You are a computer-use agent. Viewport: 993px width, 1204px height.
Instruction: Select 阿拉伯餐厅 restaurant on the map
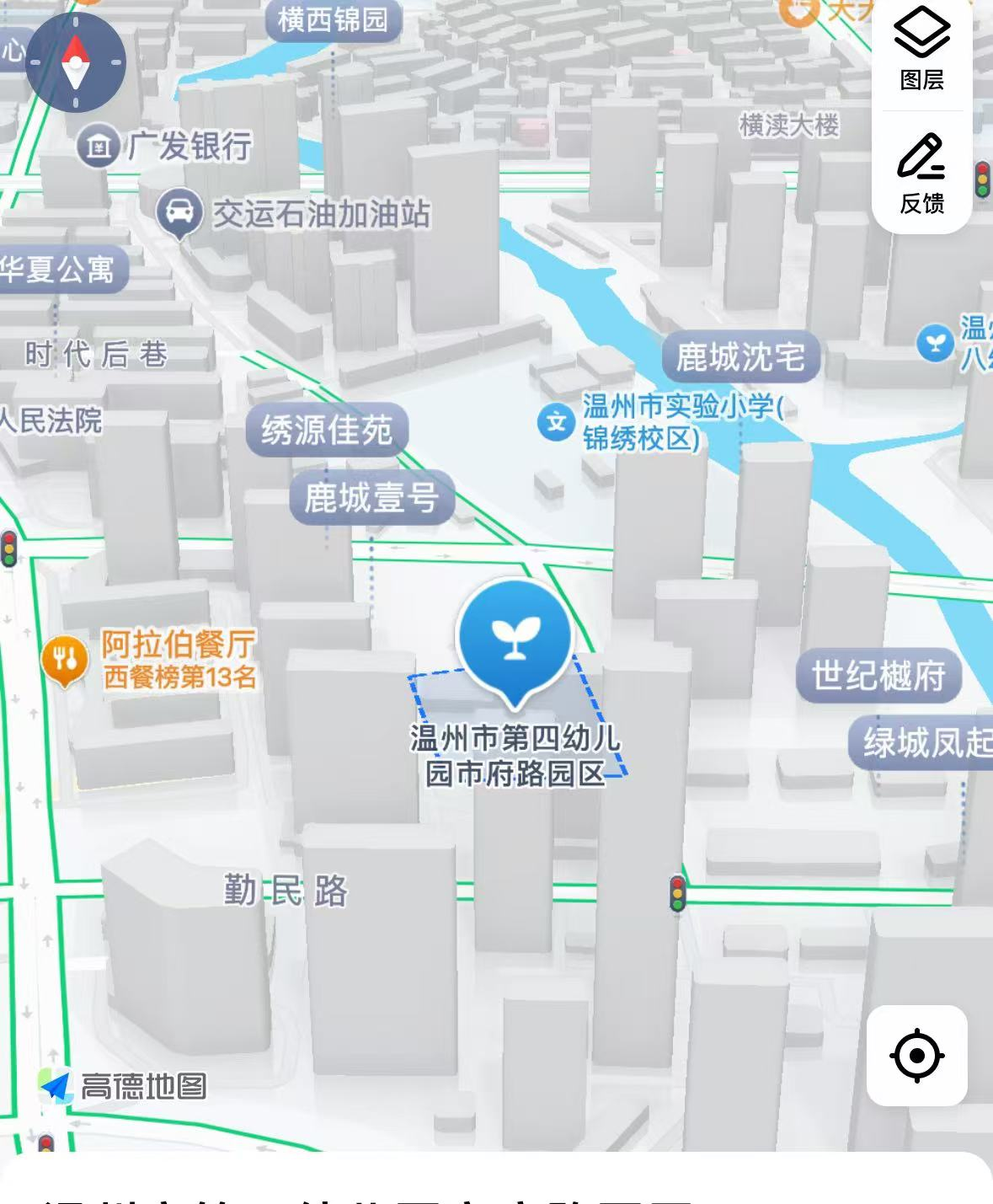pos(64,659)
